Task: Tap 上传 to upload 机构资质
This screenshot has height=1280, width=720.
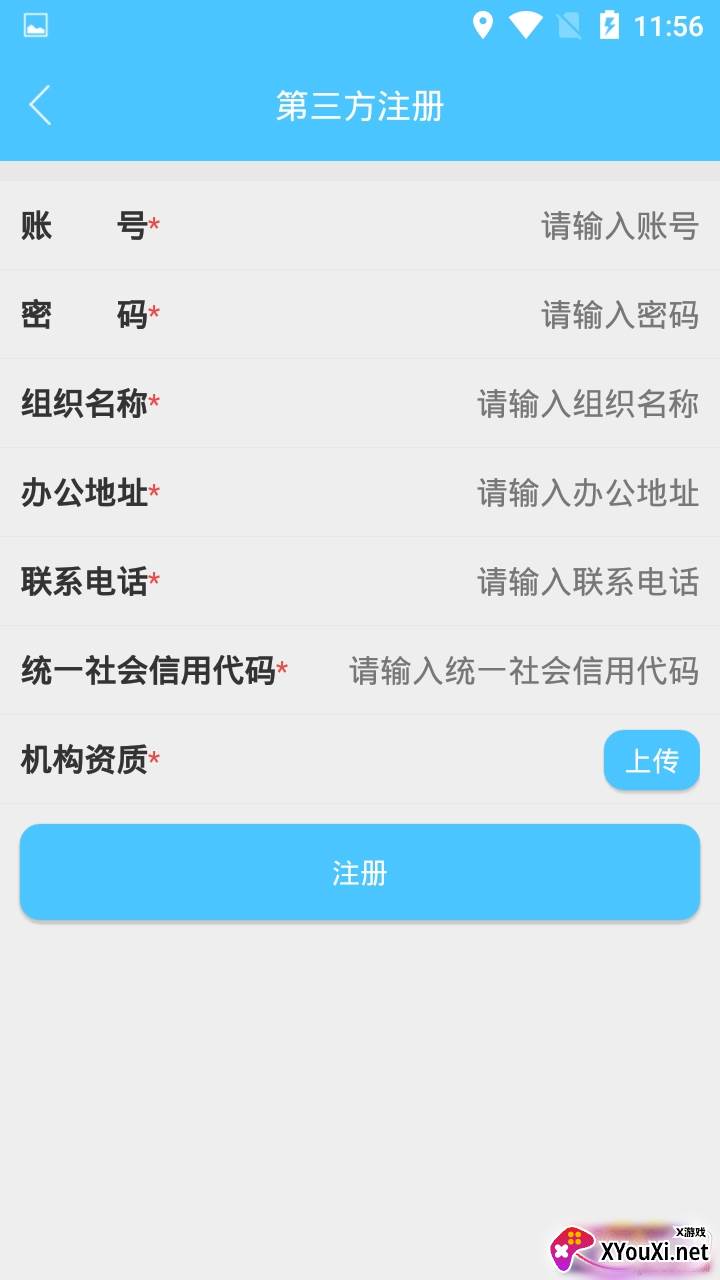Action: click(x=651, y=761)
